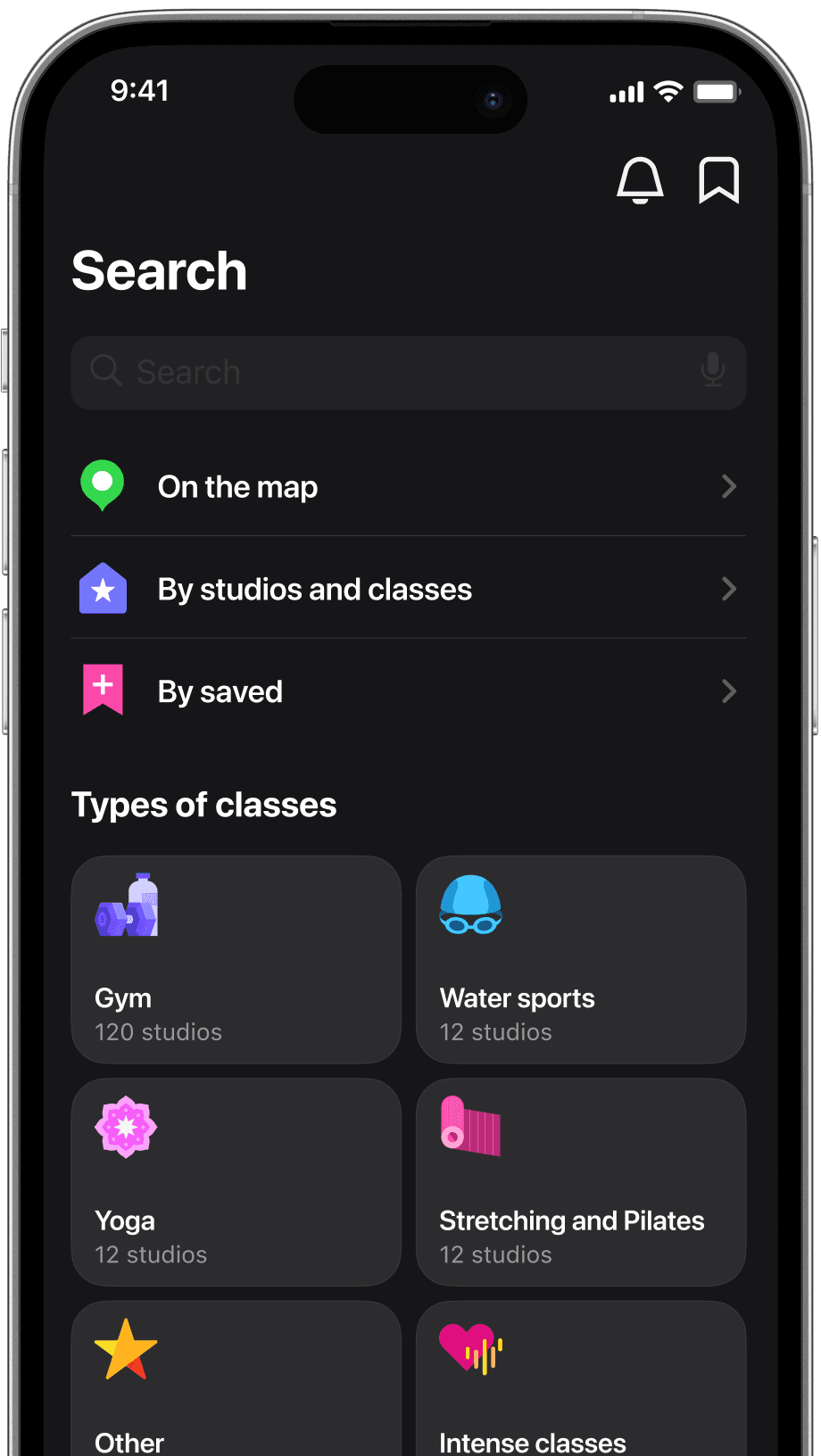Open On the map search
Screen dimensions: 821x1456
click(409, 487)
